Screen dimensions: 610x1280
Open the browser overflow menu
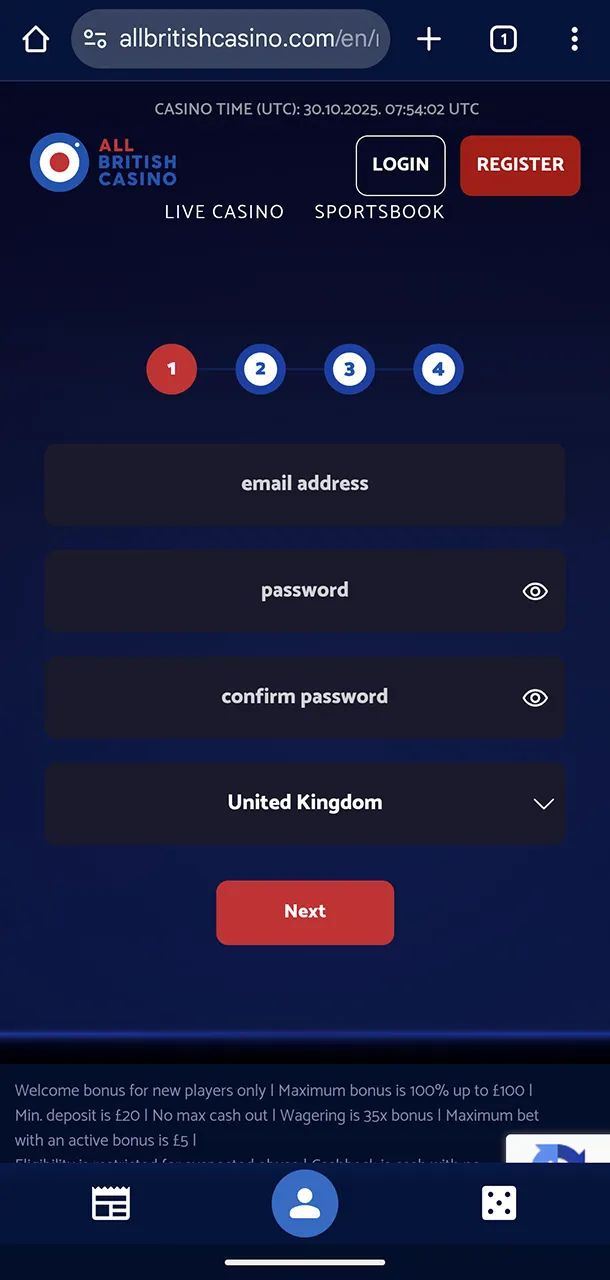(574, 39)
